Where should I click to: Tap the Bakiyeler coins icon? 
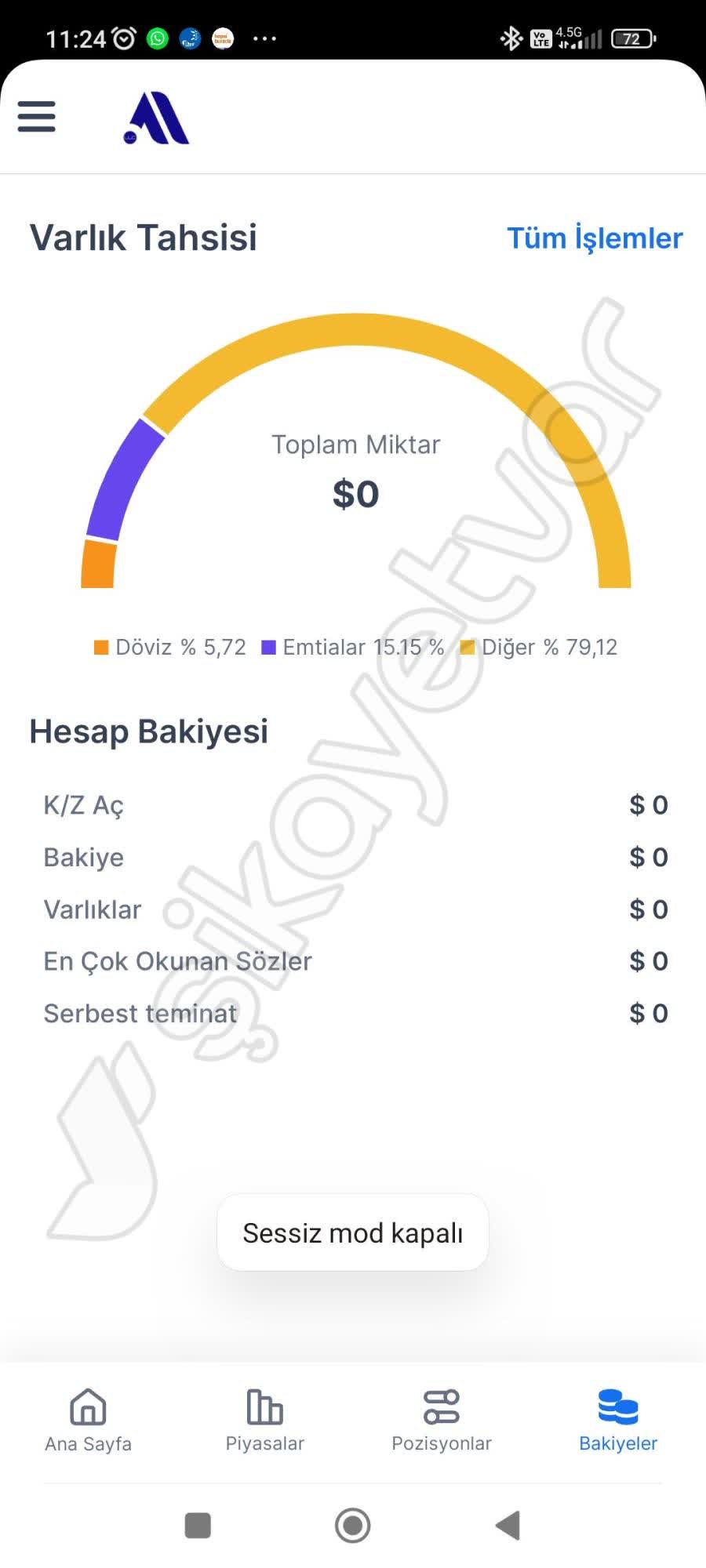(x=619, y=1406)
